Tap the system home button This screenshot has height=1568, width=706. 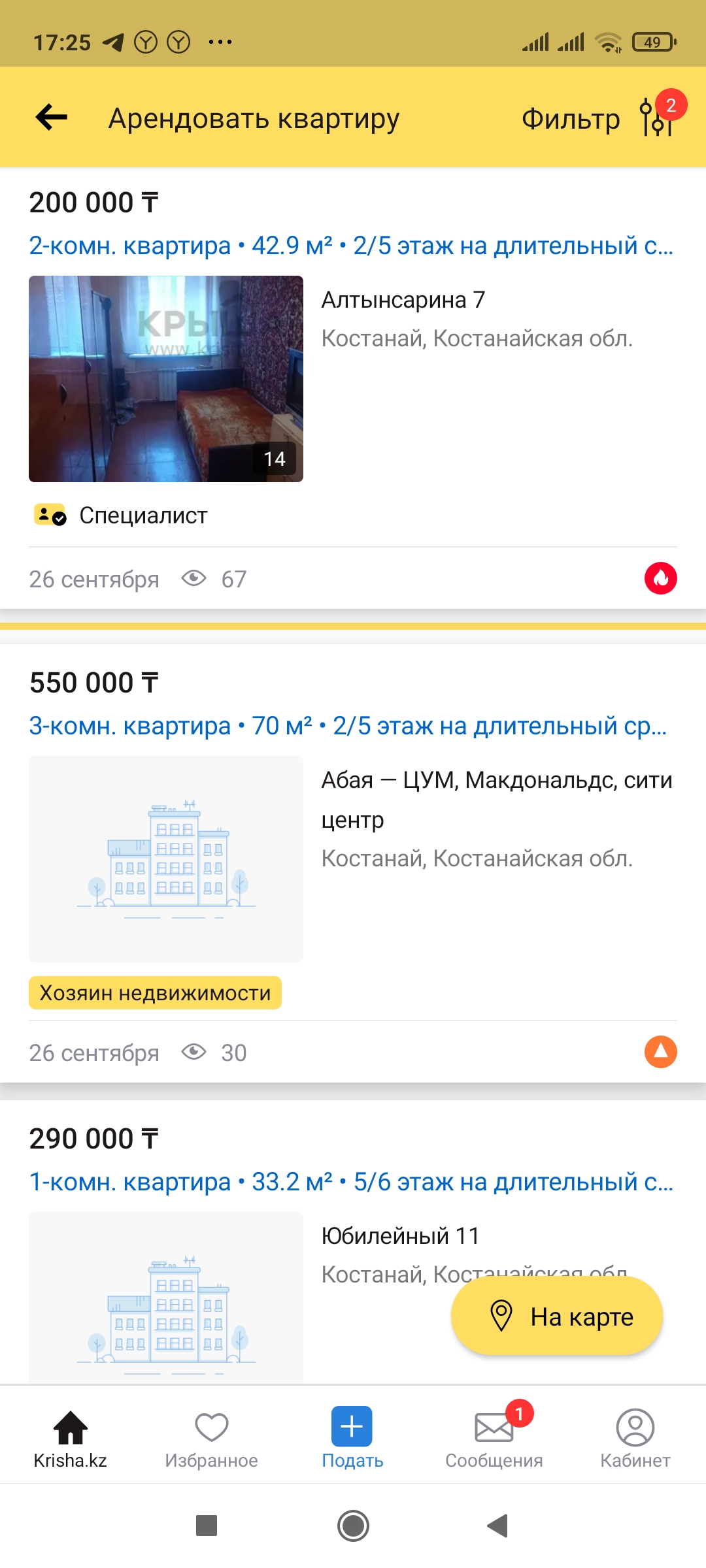(x=353, y=1526)
